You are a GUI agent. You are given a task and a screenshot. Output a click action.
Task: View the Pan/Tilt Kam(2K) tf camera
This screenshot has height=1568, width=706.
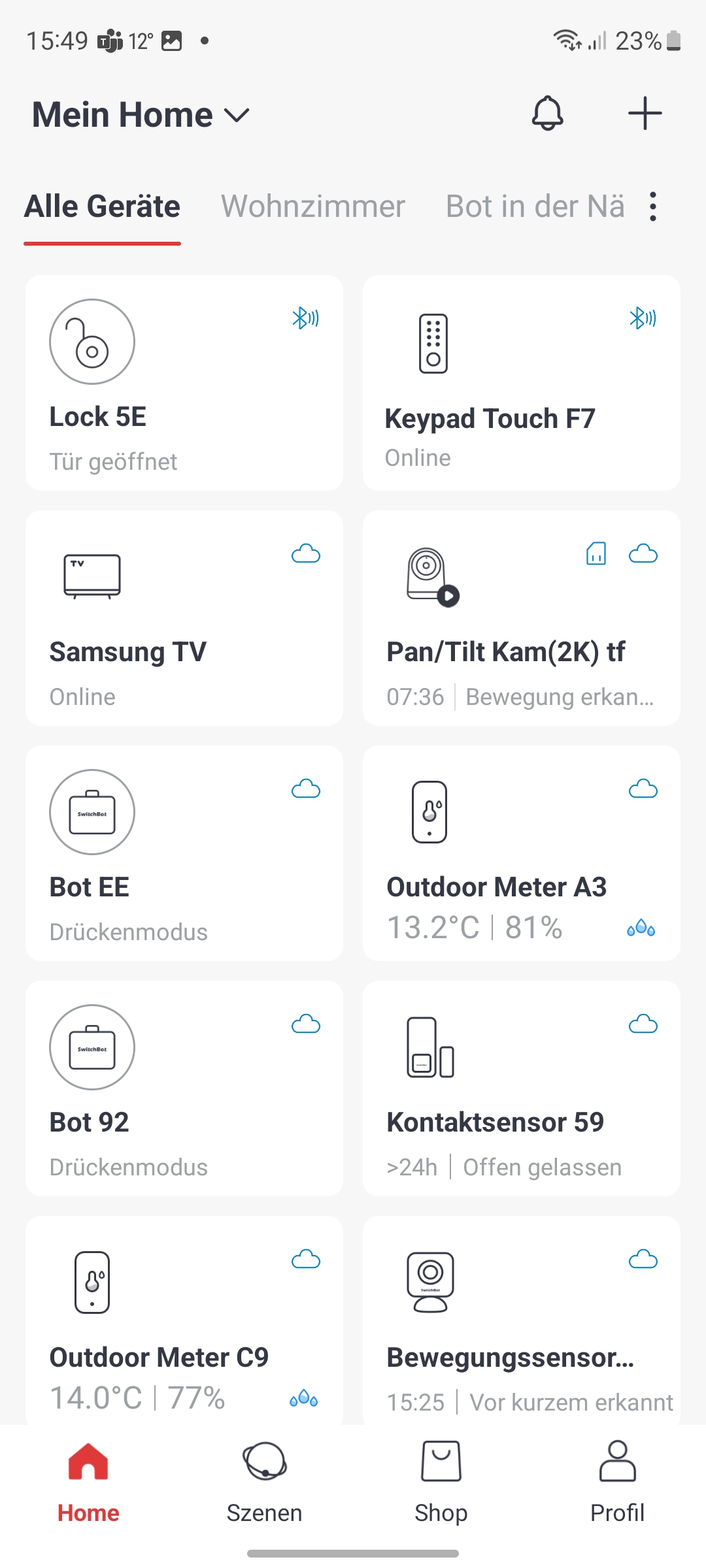click(521, 618)
